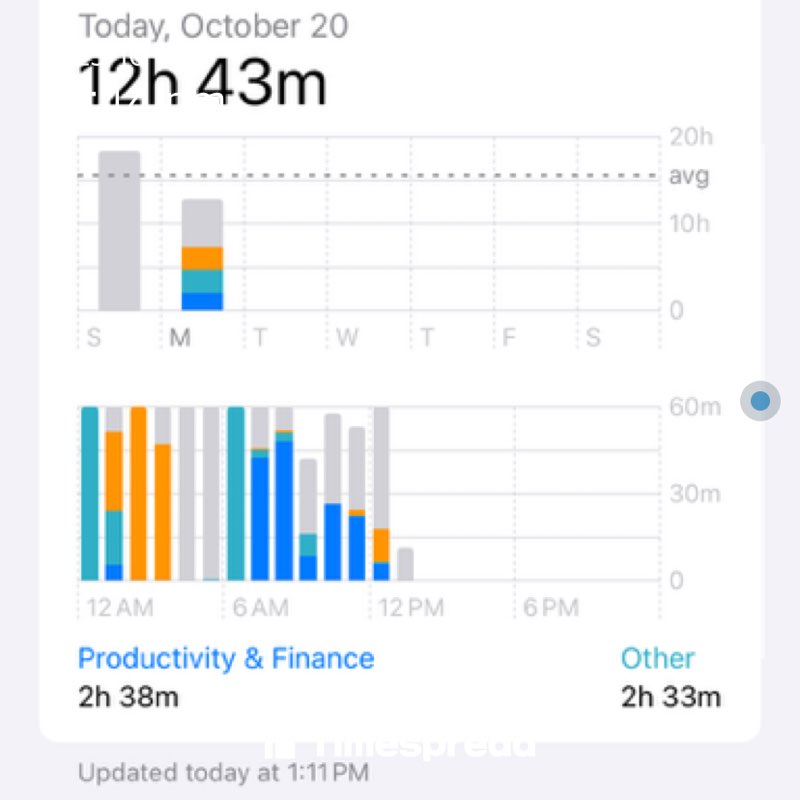Screen dimensions: 800x800
Task: Select Monday's bar in the weekly chart
Action: (x=202, y=256)
